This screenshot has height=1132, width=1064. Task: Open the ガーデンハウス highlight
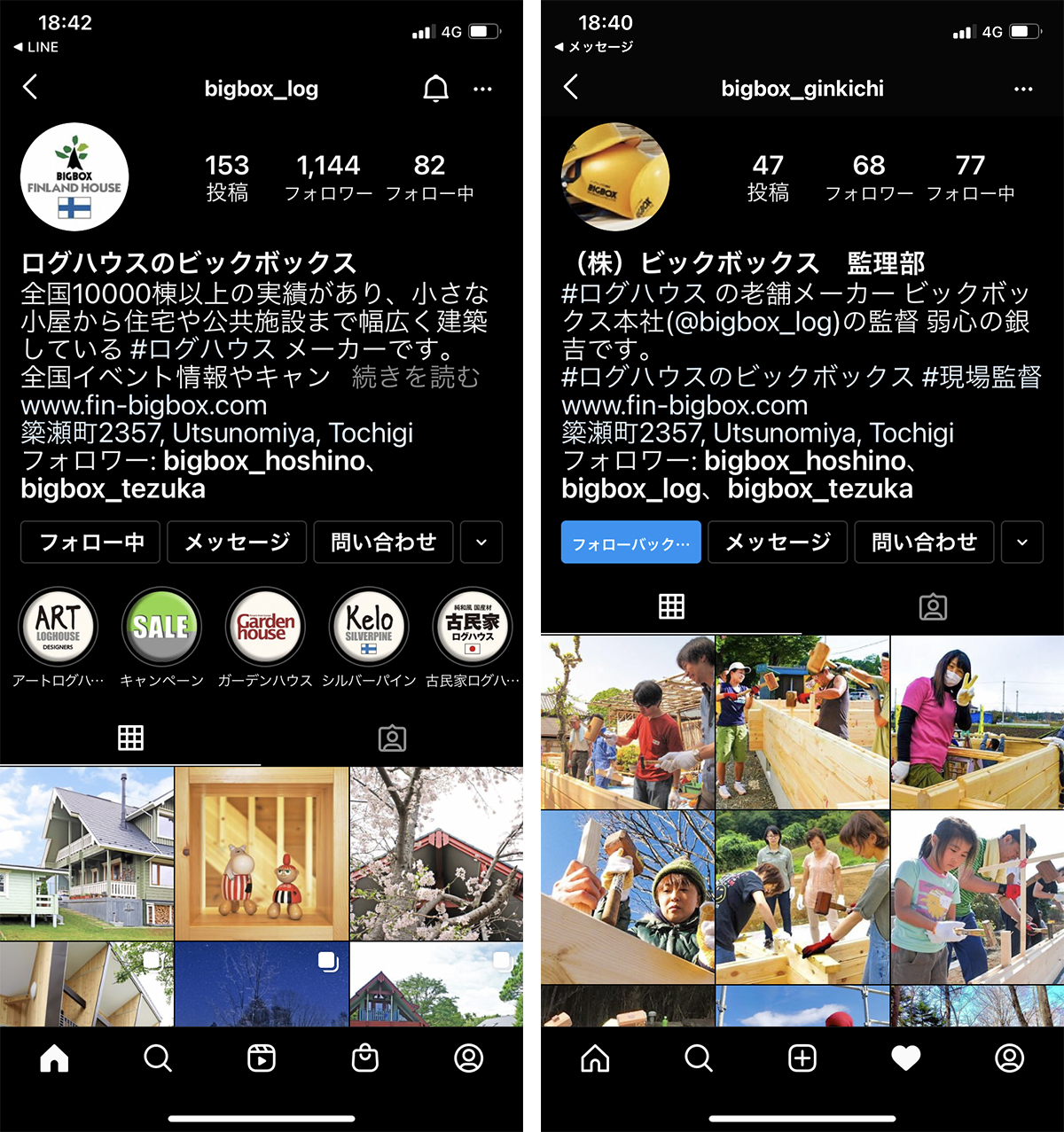point(265,628)
